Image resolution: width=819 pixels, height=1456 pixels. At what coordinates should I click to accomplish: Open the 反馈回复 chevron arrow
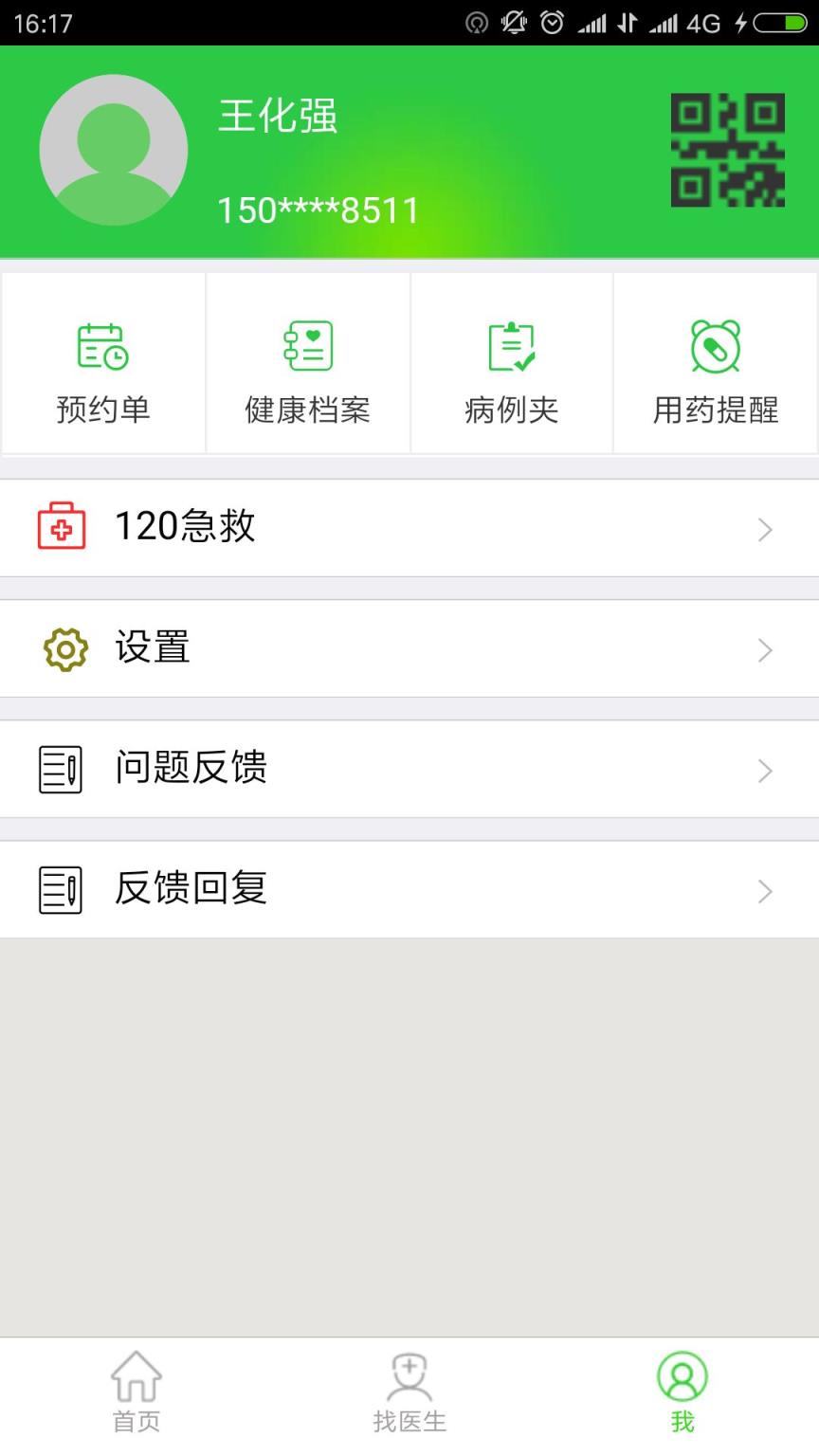tap(764, 891)
